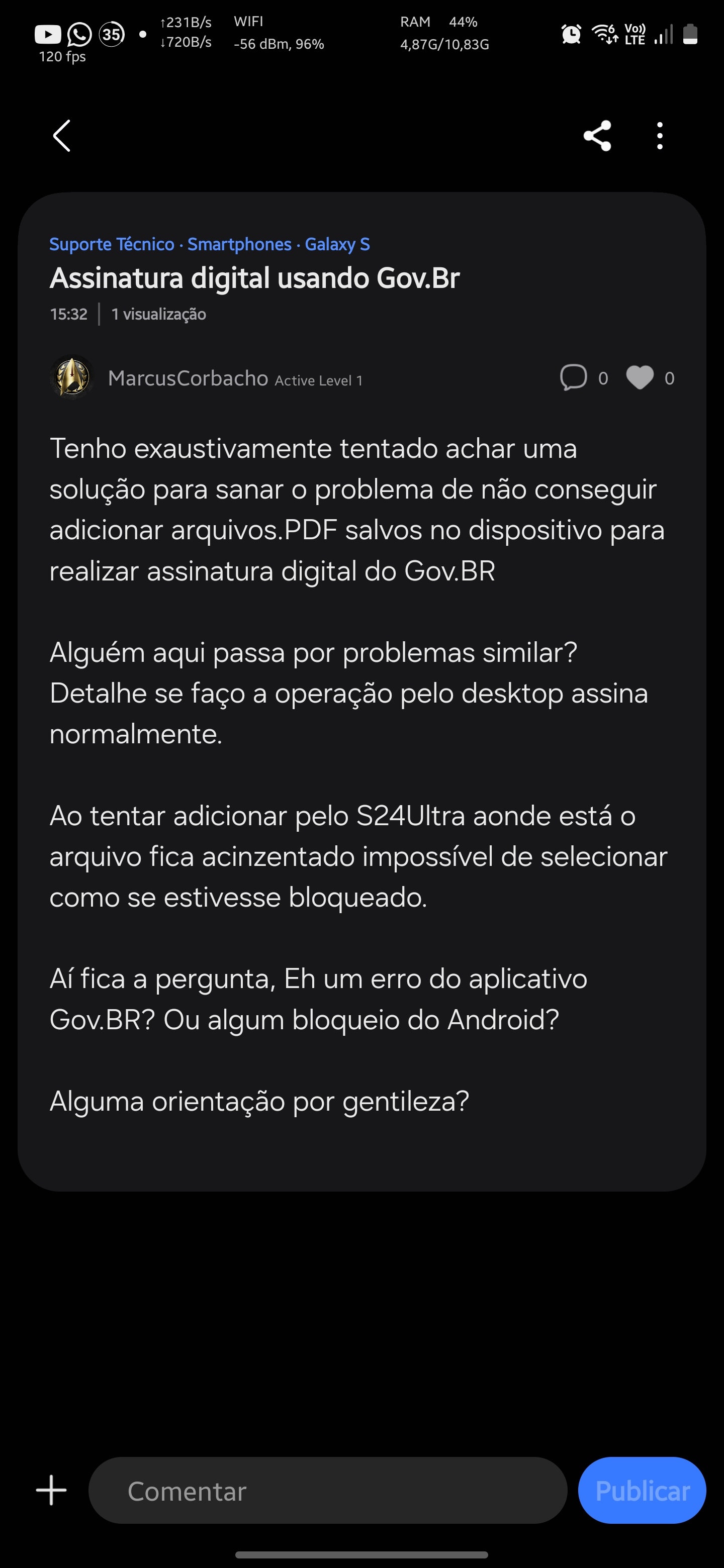Viewport: 724px width, 1568px height.
Task: Share this post
Action: coord(597,136)
